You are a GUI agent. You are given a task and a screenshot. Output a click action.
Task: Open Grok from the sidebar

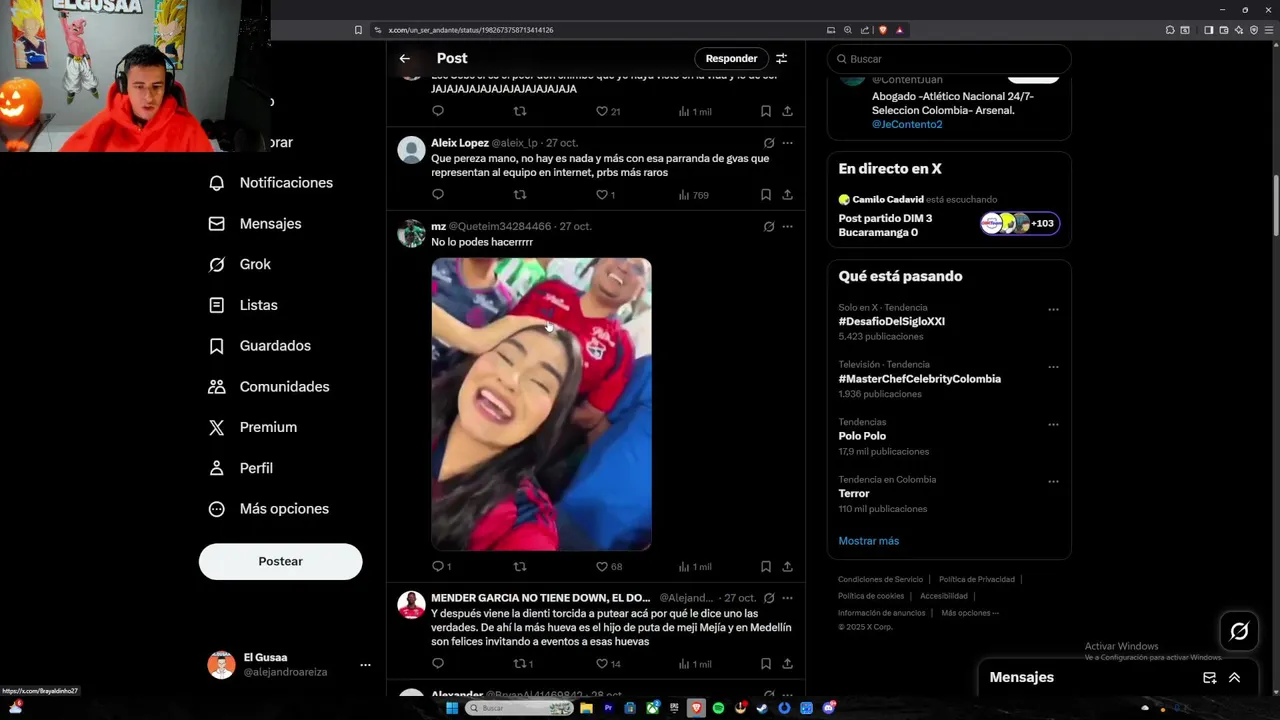tap(255, 264)
